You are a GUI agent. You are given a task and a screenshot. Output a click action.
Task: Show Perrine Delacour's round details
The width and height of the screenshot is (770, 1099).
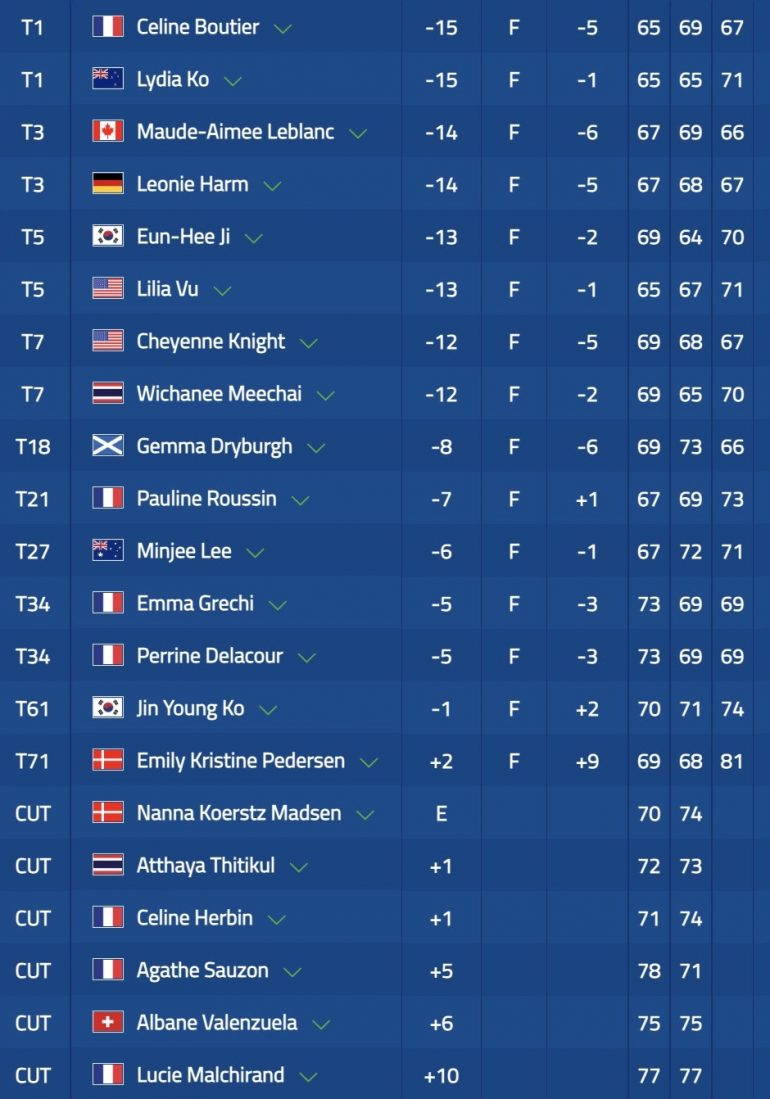pyautogui.click(x=307, y=658)
